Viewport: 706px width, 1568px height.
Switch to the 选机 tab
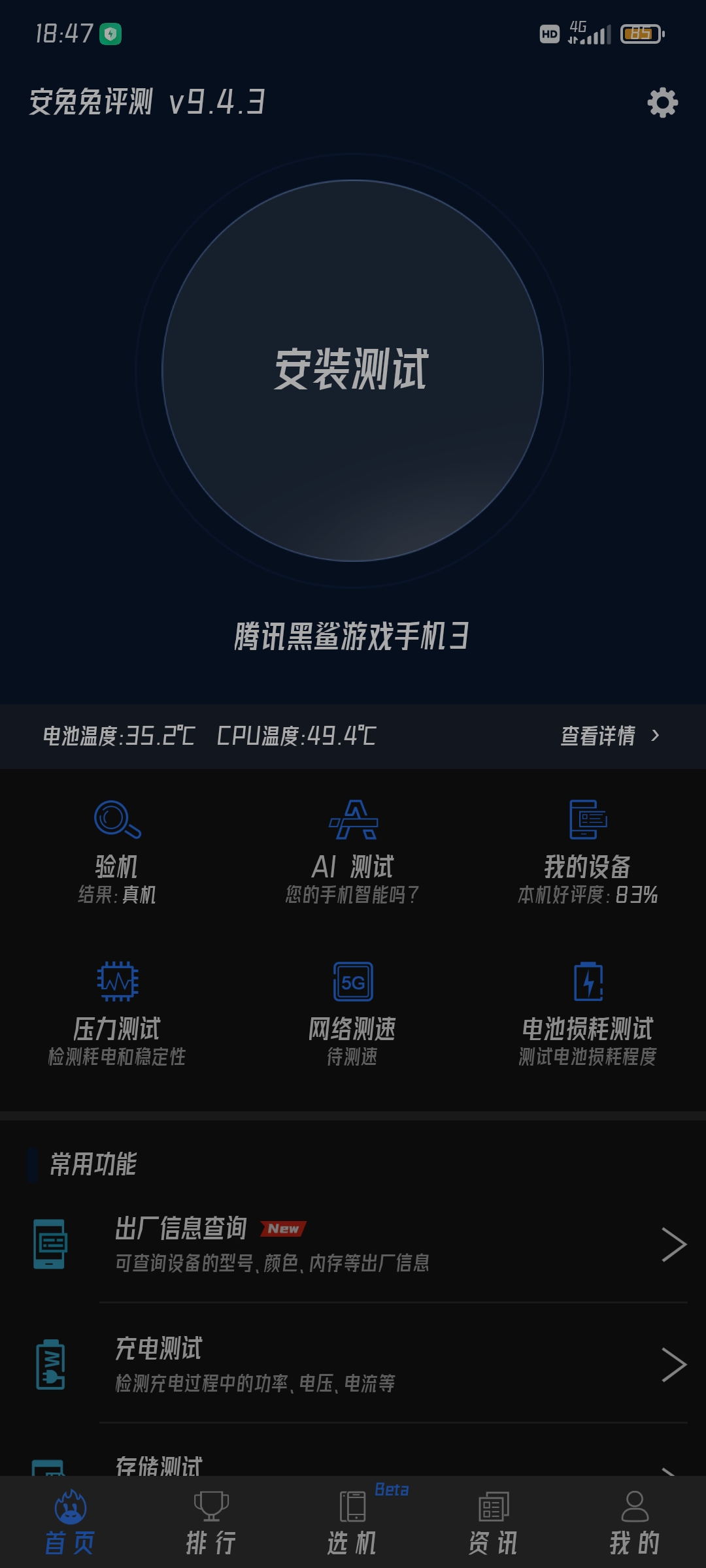[353, 1523]
